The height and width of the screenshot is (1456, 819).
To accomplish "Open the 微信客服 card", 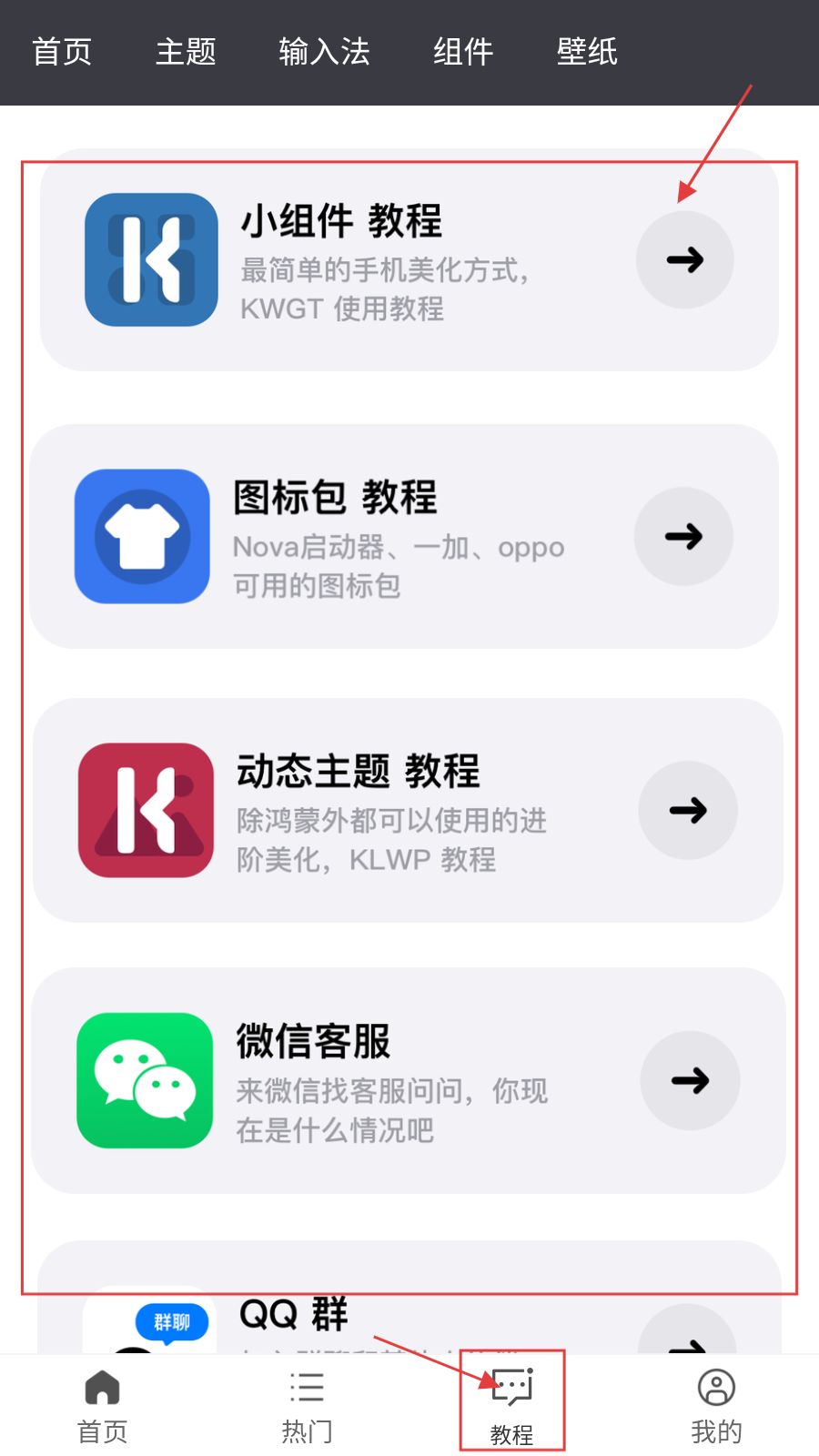I will tap(382, 1081).
